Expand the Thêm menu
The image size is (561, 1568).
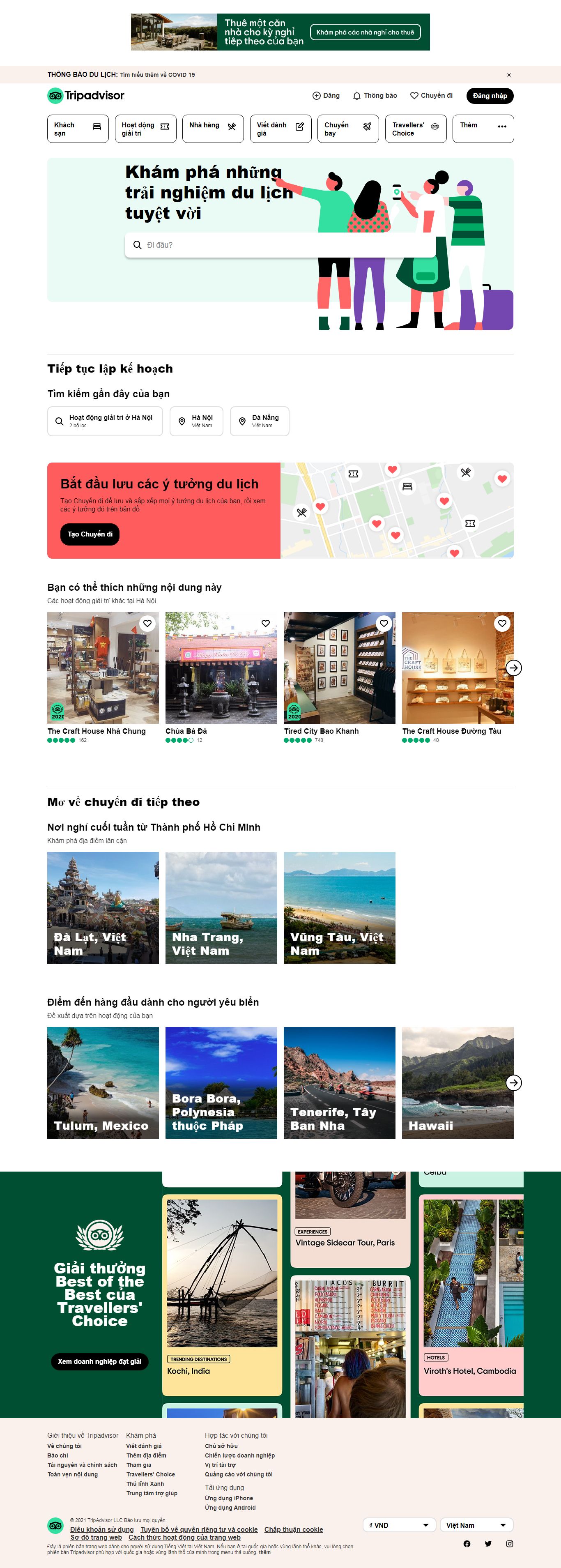coord(483,129)
